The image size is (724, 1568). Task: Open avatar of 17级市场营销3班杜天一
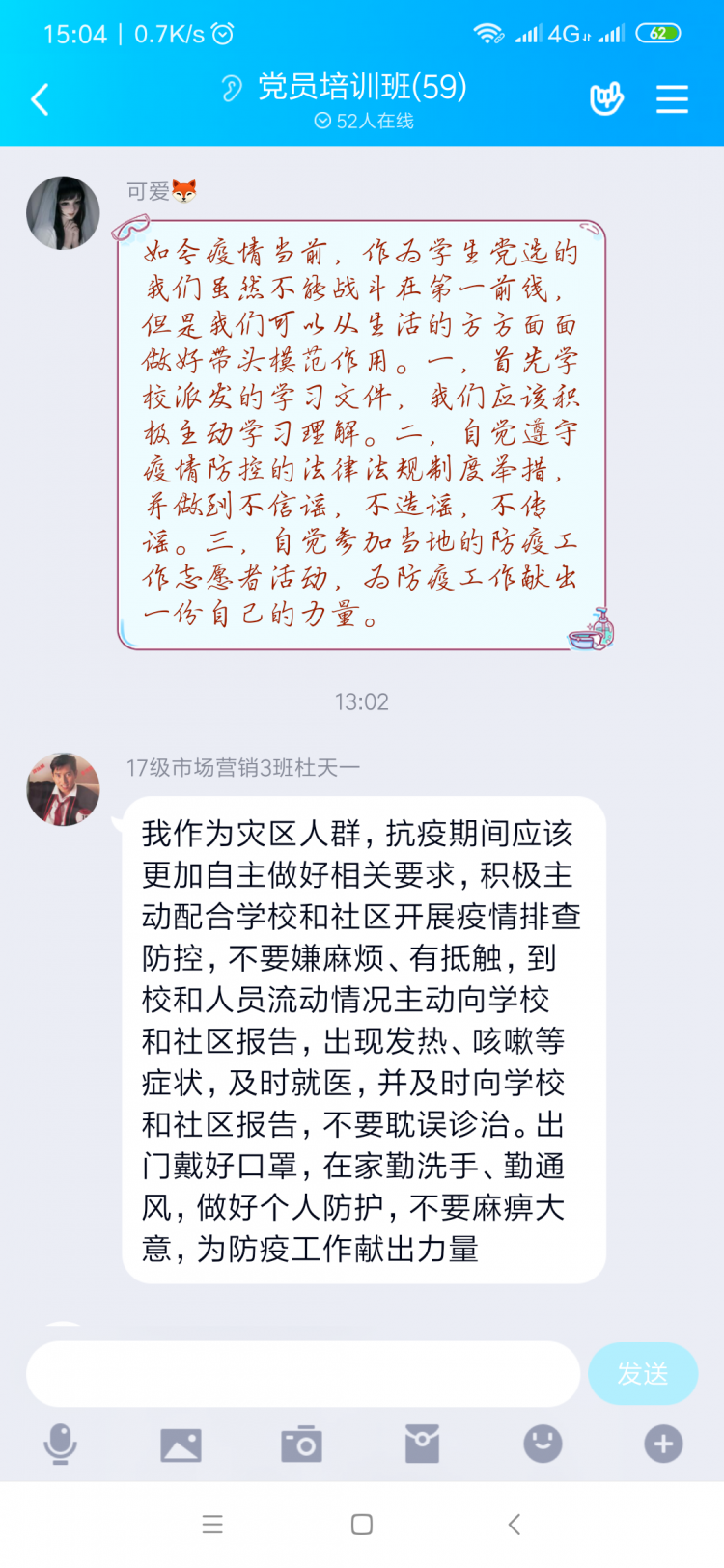pyautogui.click(x=63, y=789)
